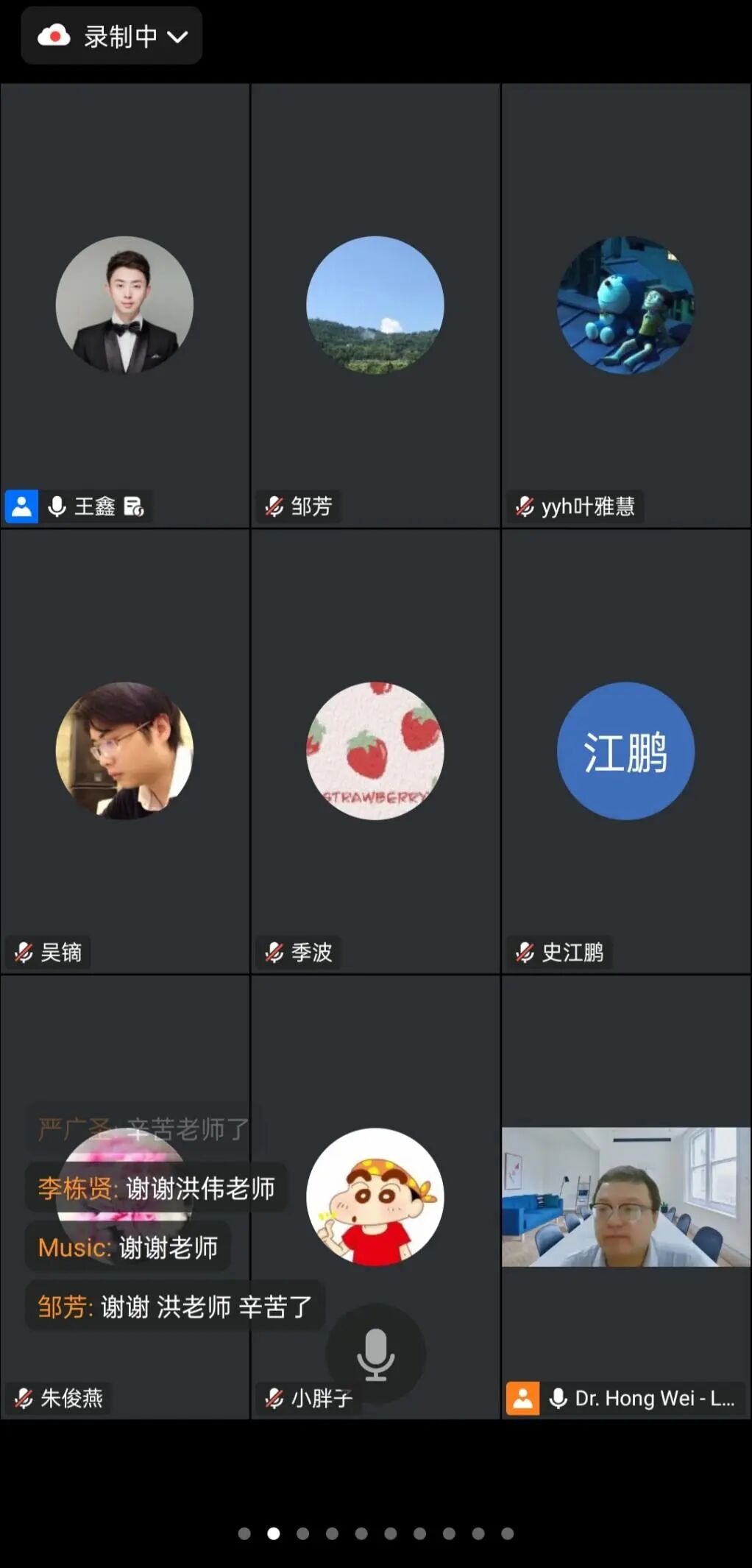Viewport: 752px width, 1568px height.
Task: Select 吴镝's participant tile
Action: (x=125, y=751)
